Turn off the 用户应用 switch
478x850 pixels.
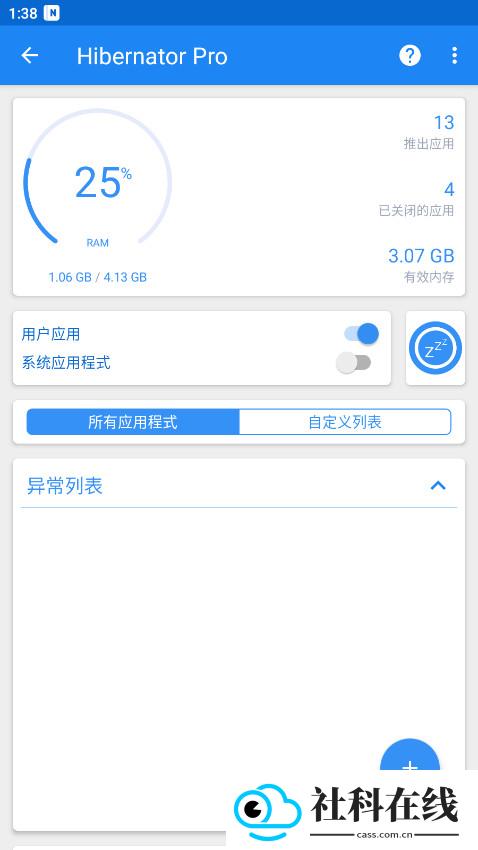point(361,334)
